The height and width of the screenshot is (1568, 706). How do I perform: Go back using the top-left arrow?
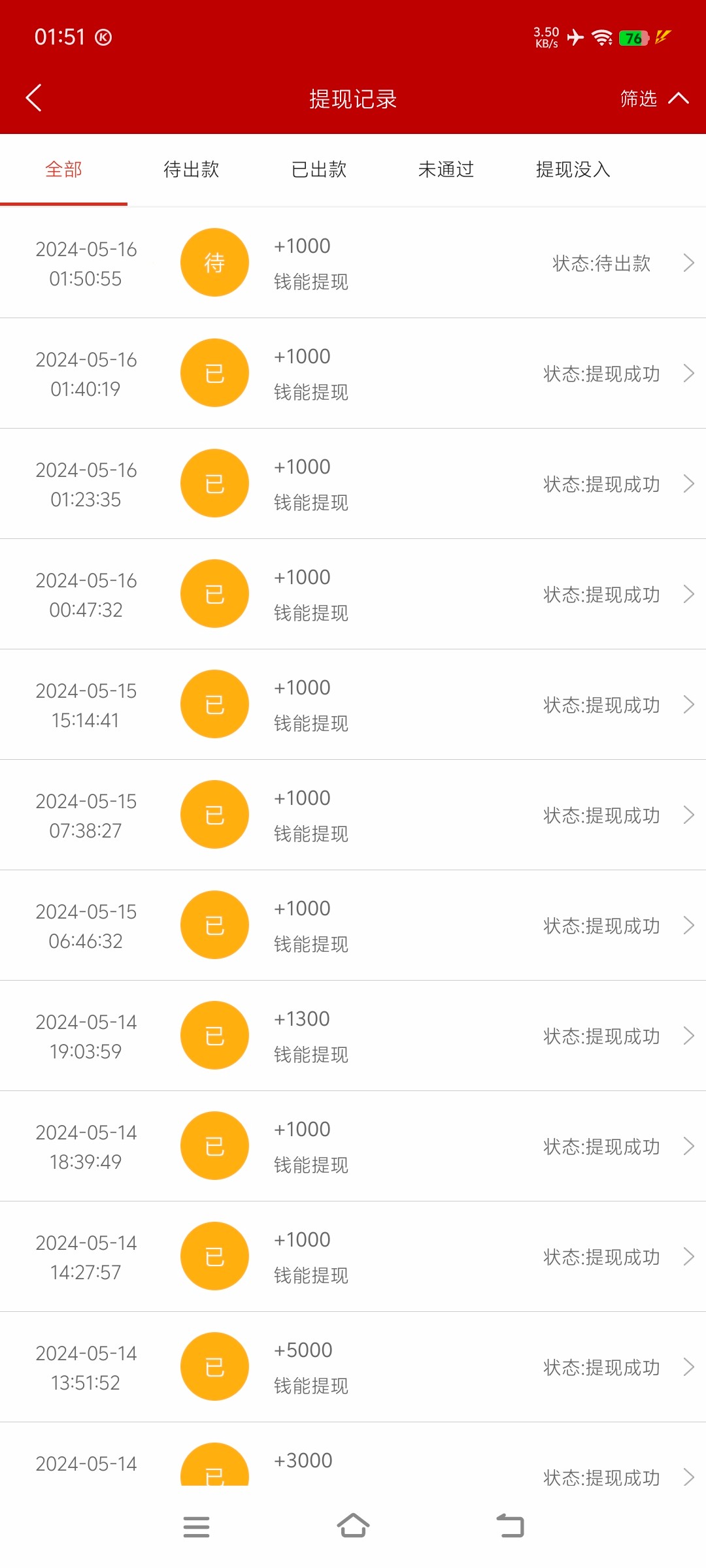[34, 98]
